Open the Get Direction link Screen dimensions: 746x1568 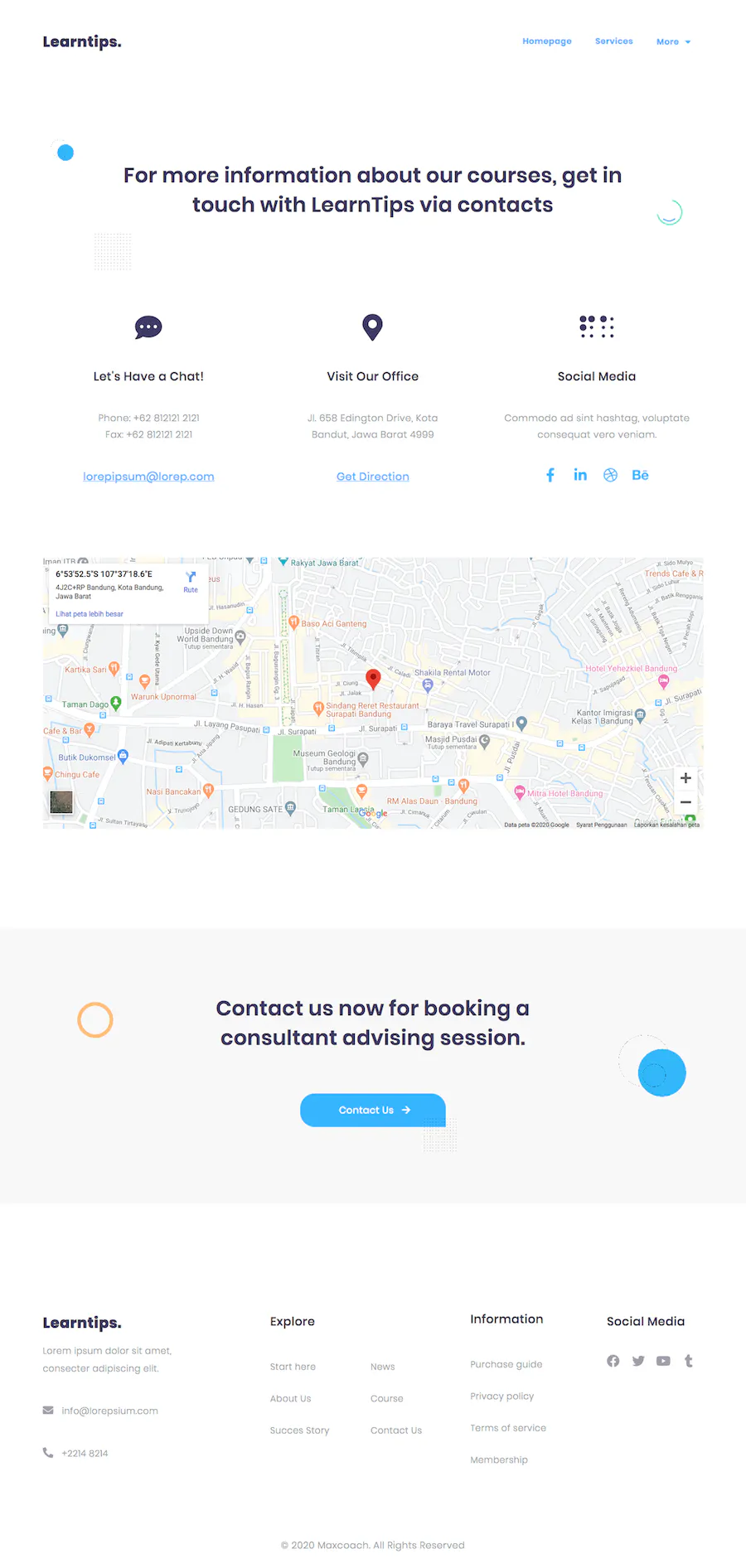pyautogui.click(x=372, y=477)
